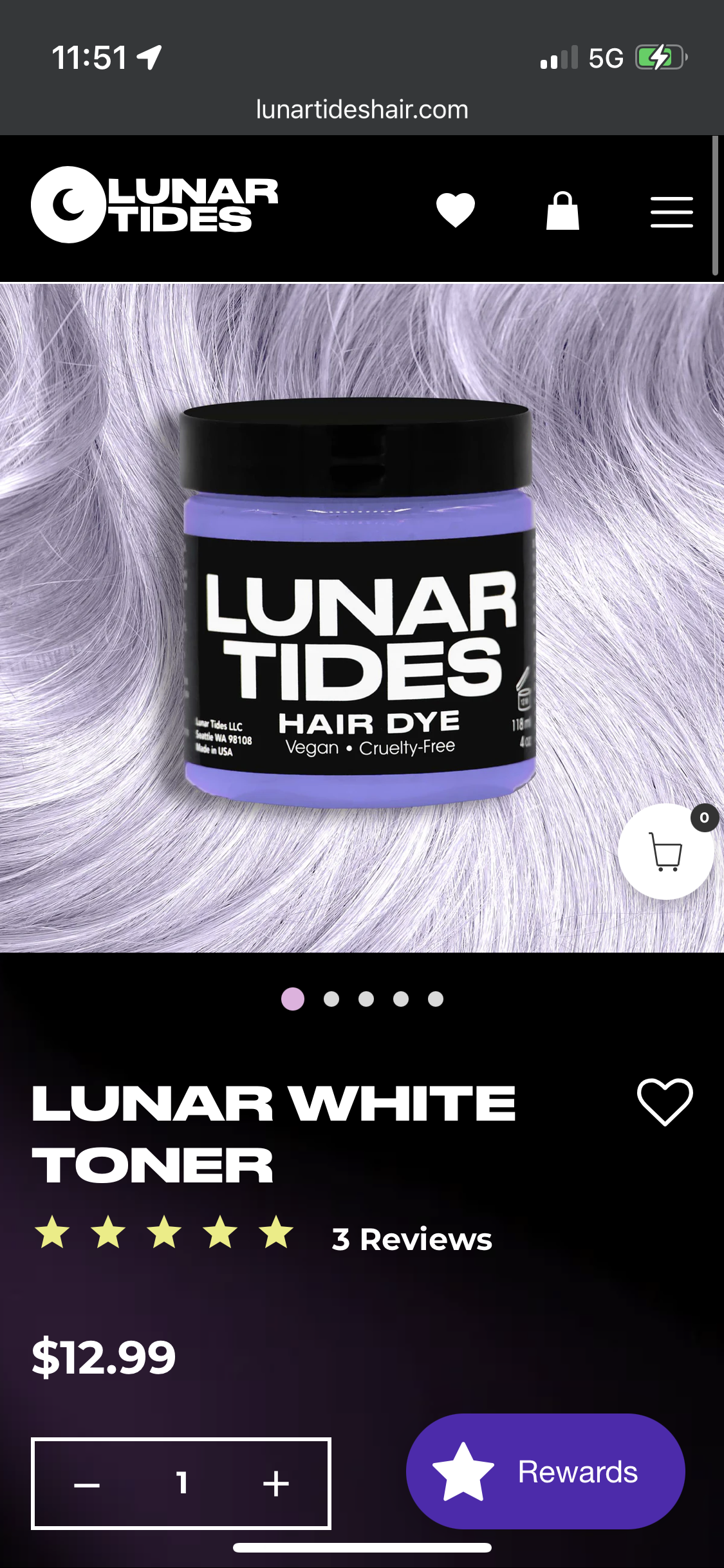Image resolution: width=724 pixels, height=1568 pixels.
Task: Open the shopping bag in header
Action: click(562, 210)
